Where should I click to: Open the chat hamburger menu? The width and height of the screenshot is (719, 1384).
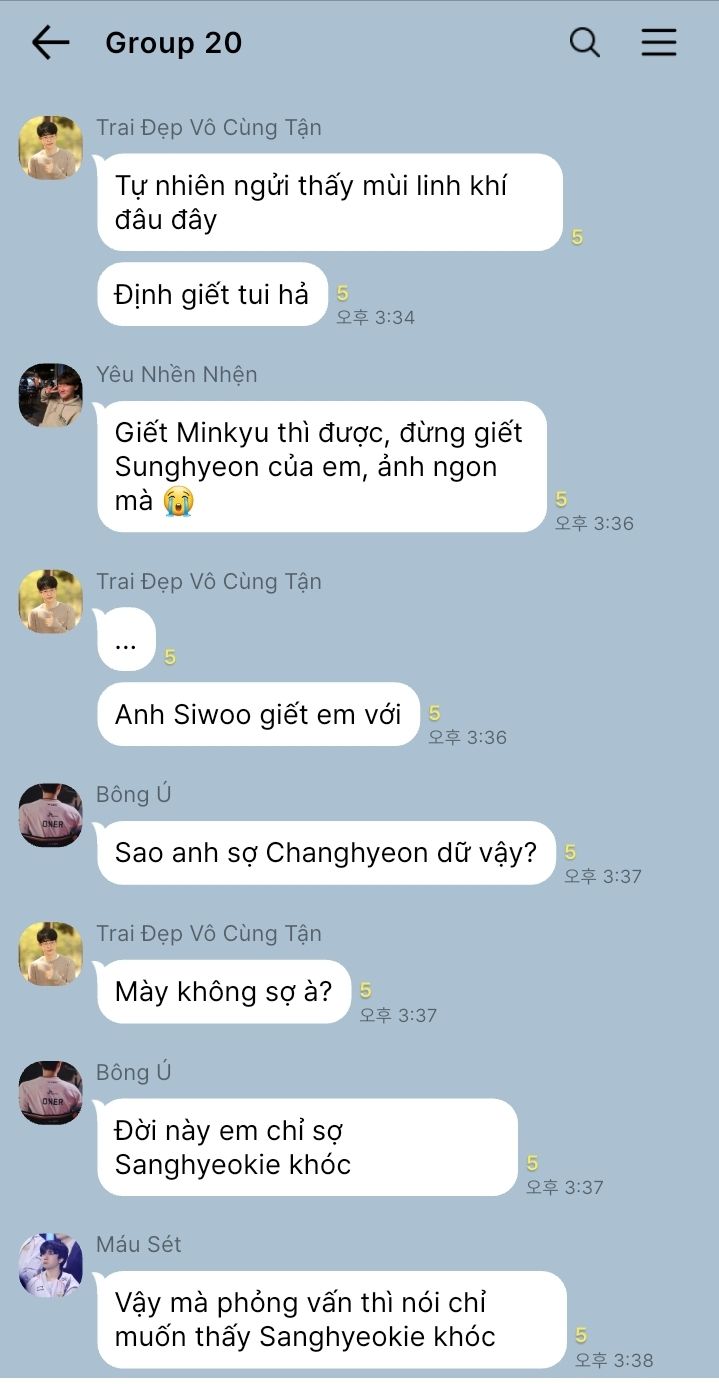[658, 42]
